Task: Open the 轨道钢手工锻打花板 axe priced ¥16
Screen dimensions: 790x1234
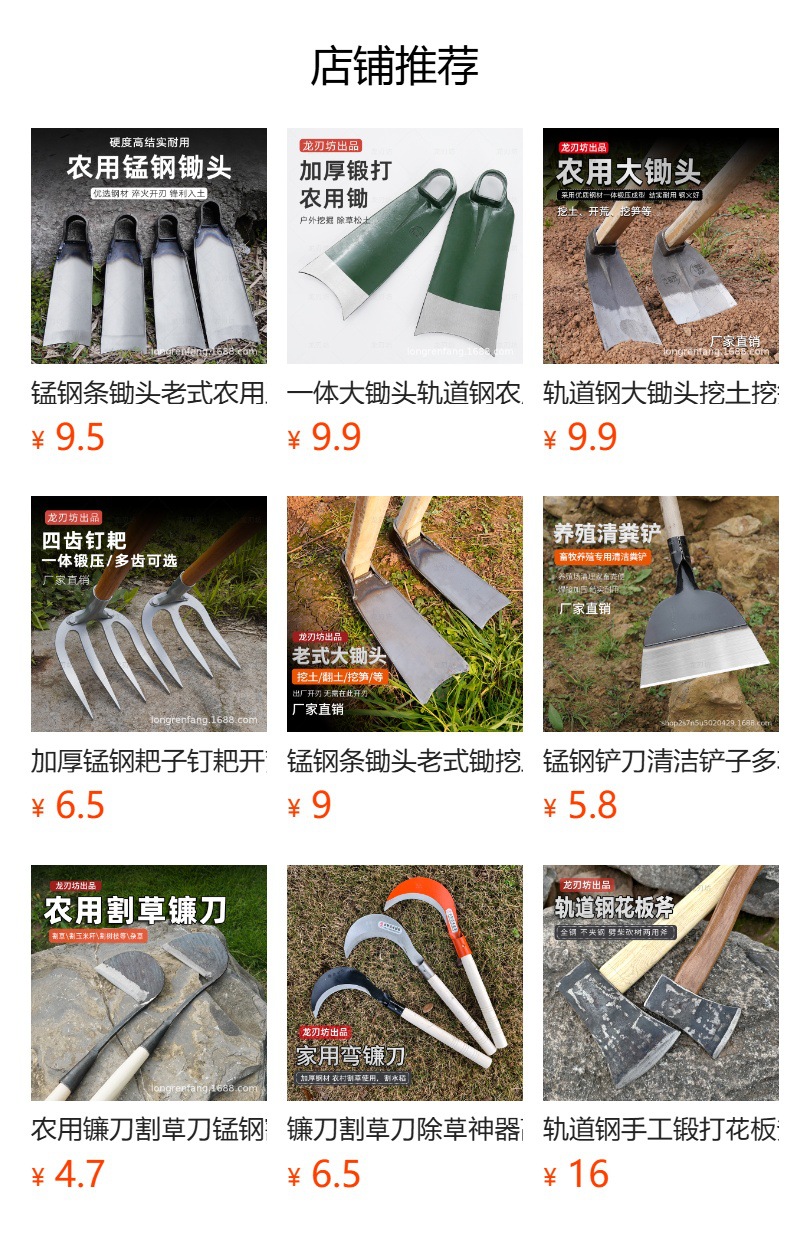Action: pyautogui.click(x=661, y=983)
